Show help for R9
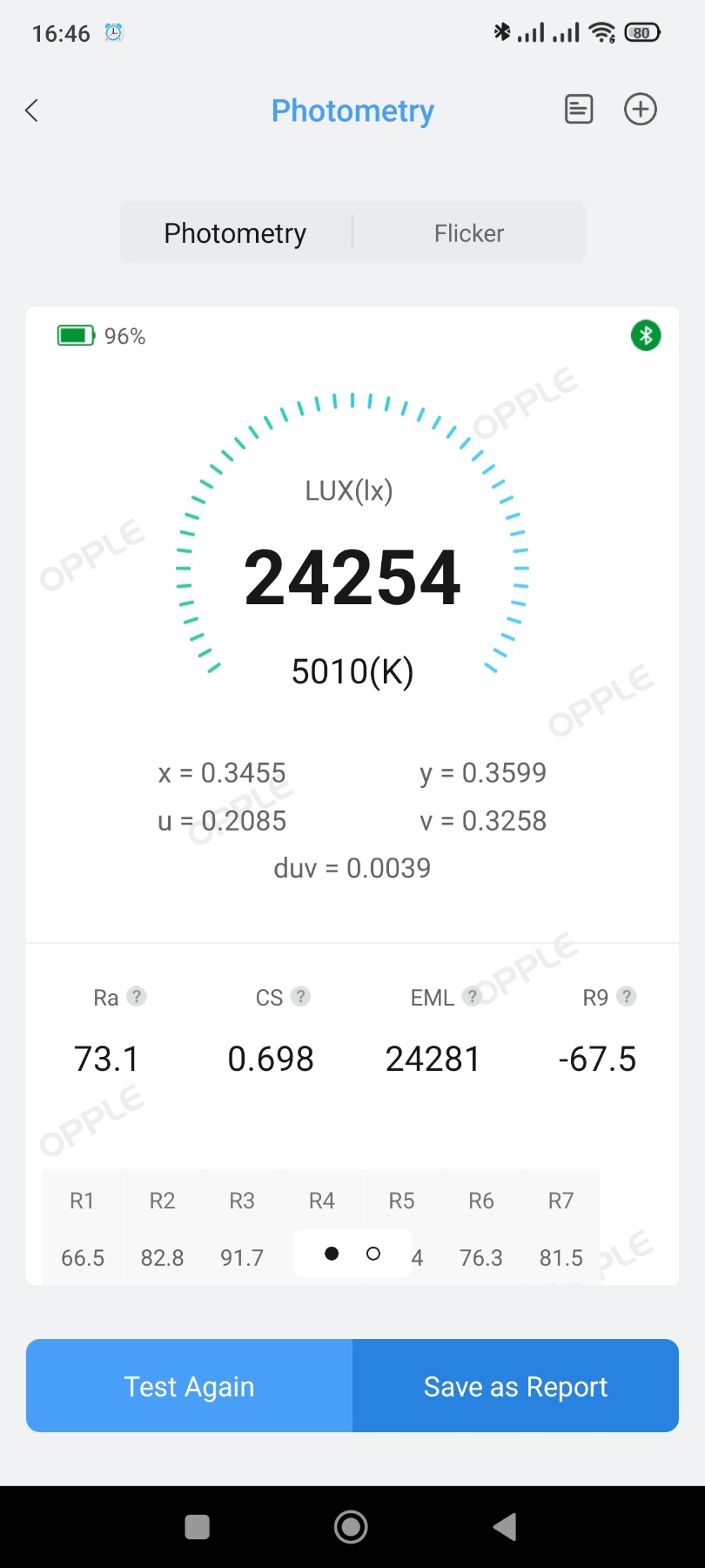This screenshot has height=1568, width=705. click(x=627, y=996)
